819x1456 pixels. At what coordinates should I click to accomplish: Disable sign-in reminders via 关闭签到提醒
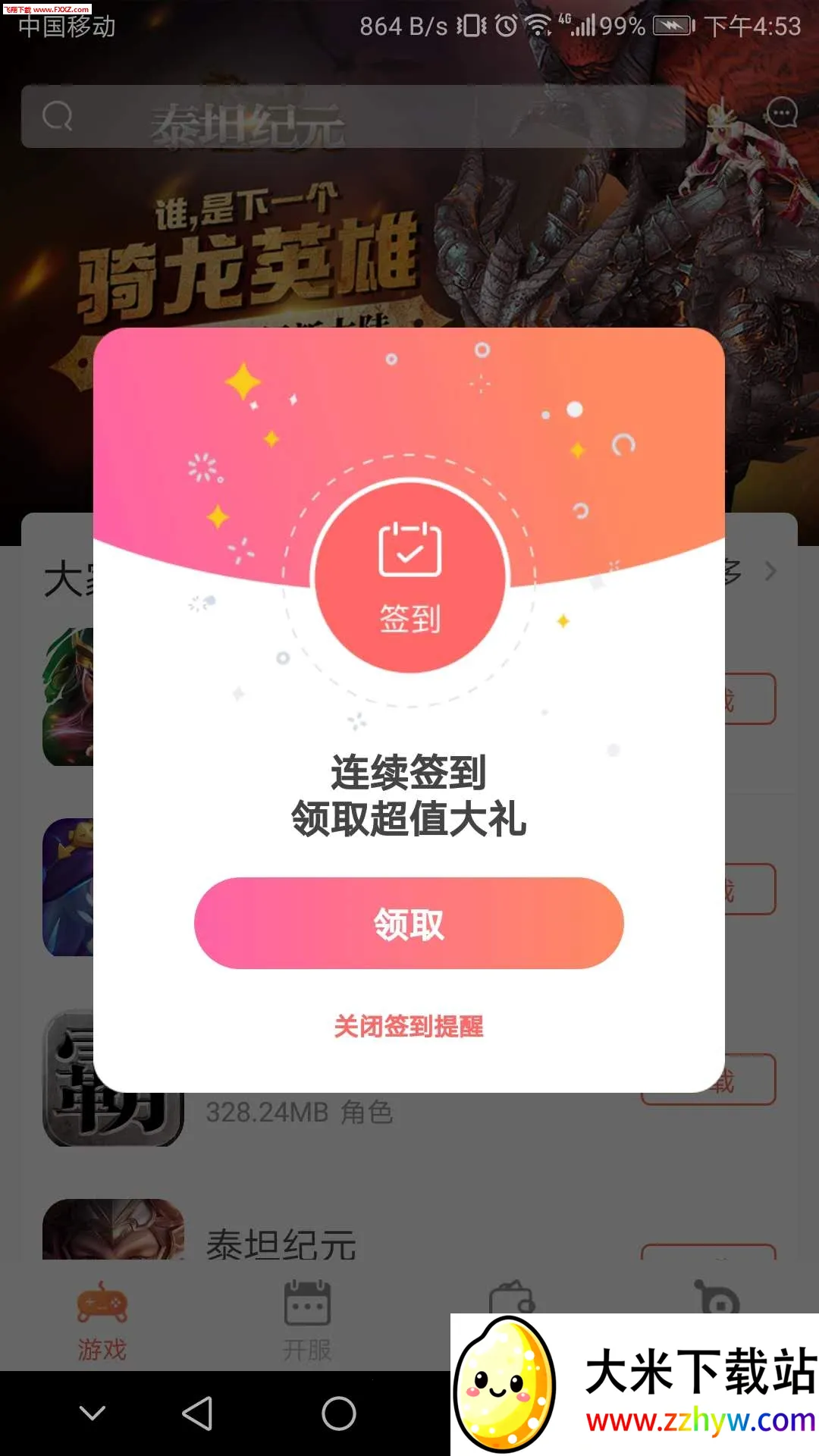[x=409, y=1028]
